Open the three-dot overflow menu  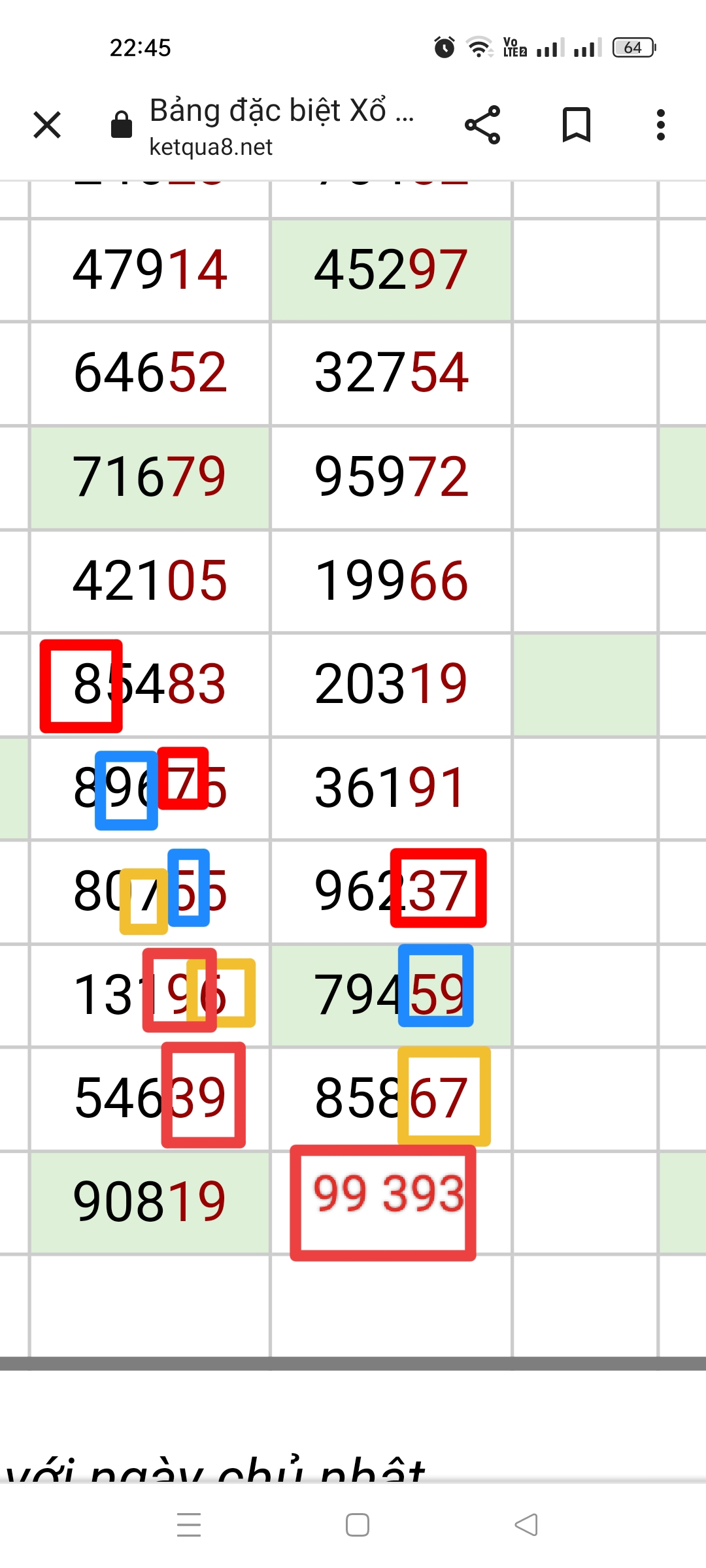(x=660, y=125)
